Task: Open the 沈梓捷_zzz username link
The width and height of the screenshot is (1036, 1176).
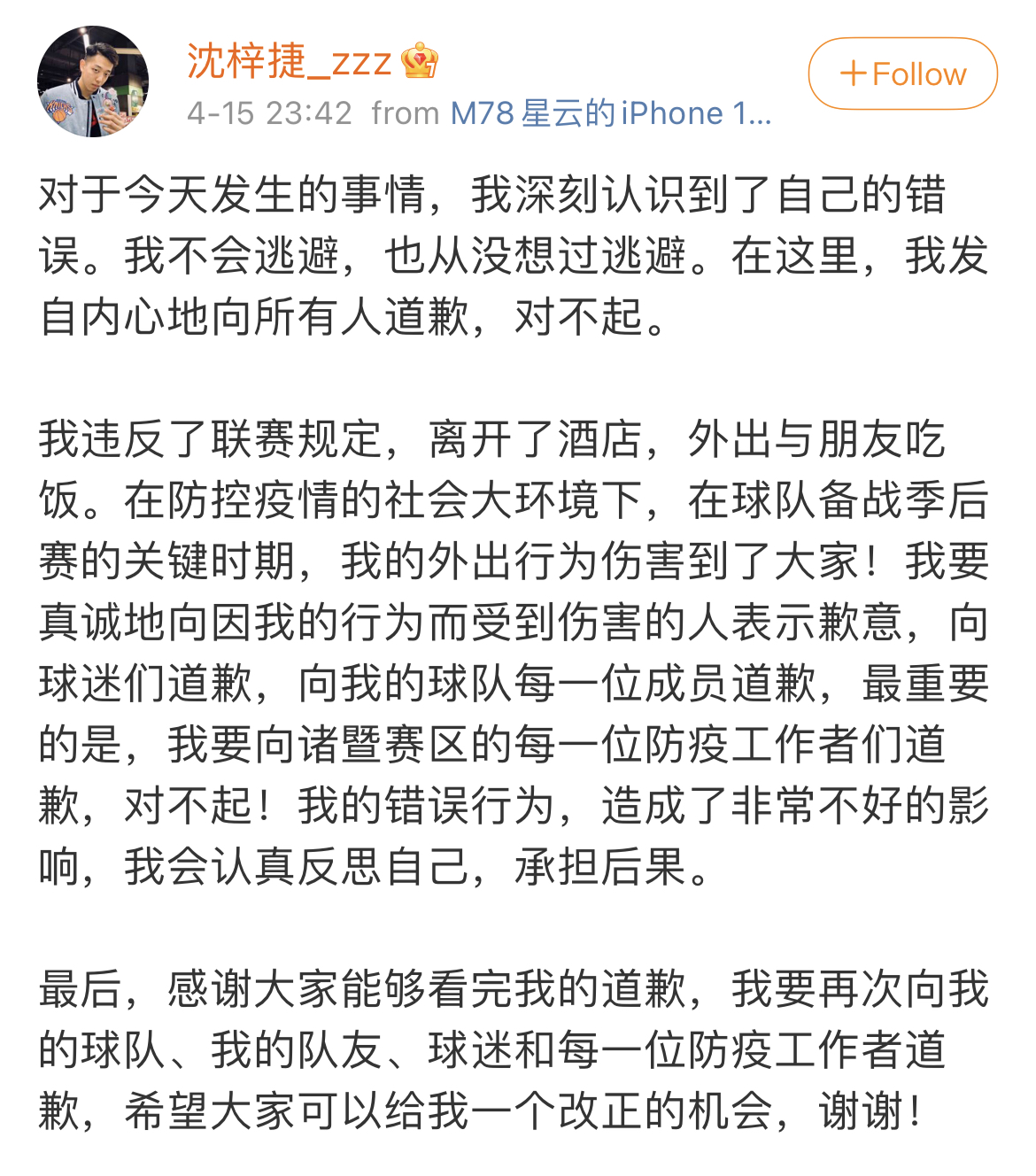Action: pos(289,61)
